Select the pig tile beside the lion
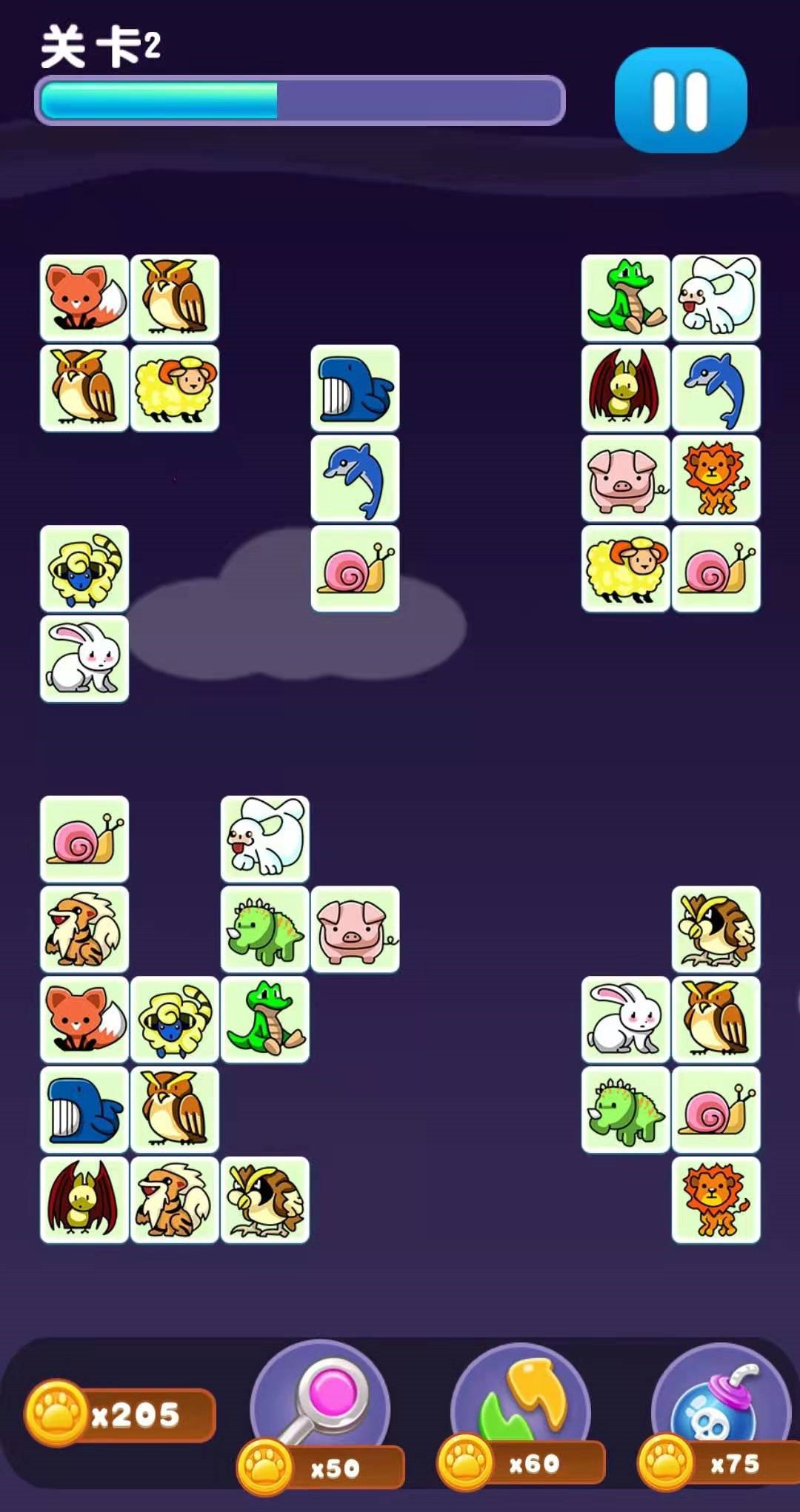This screenshot has width=800, height=1512. 625,479
